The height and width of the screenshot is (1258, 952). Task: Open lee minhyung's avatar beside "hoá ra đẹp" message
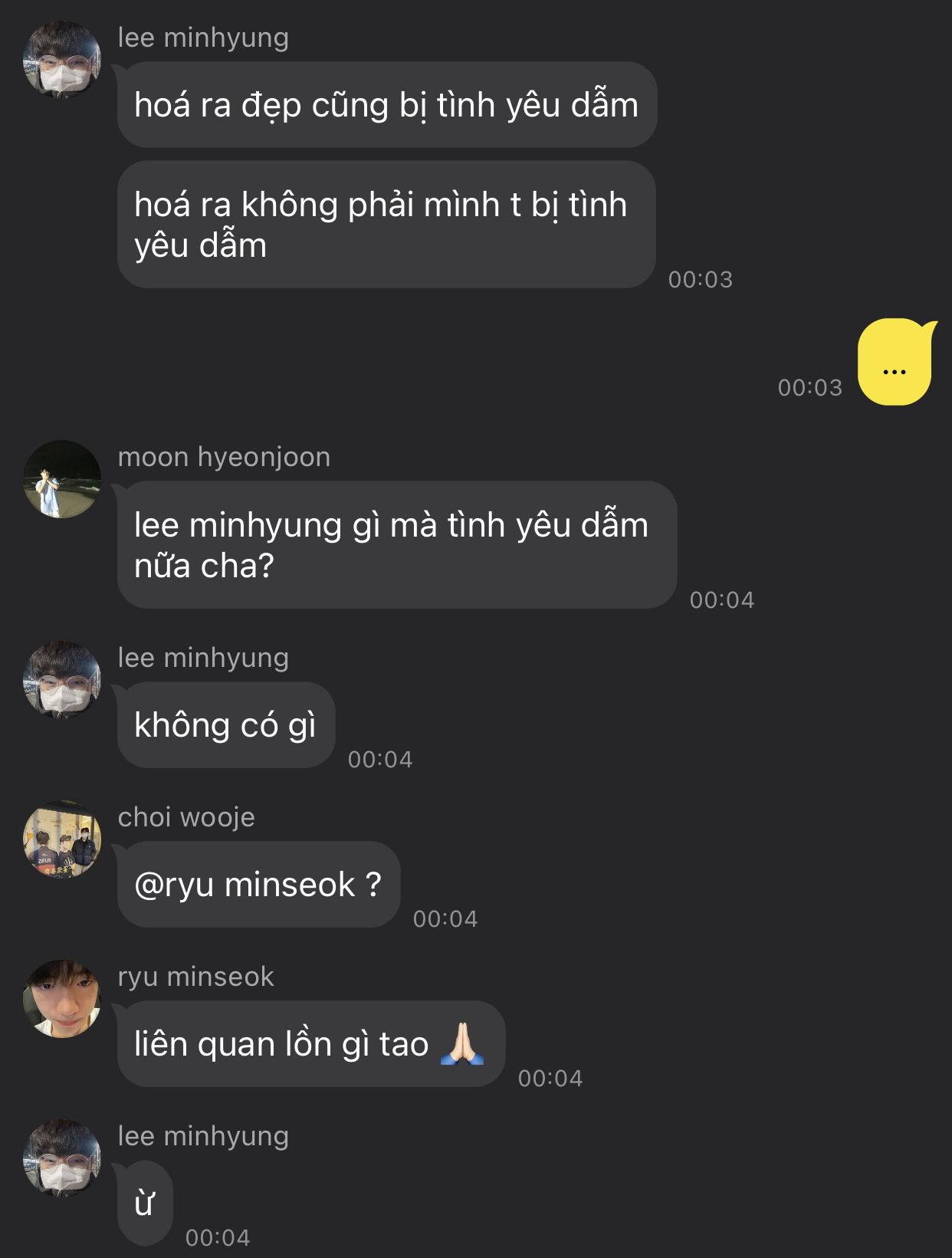[x=62, y=60]
